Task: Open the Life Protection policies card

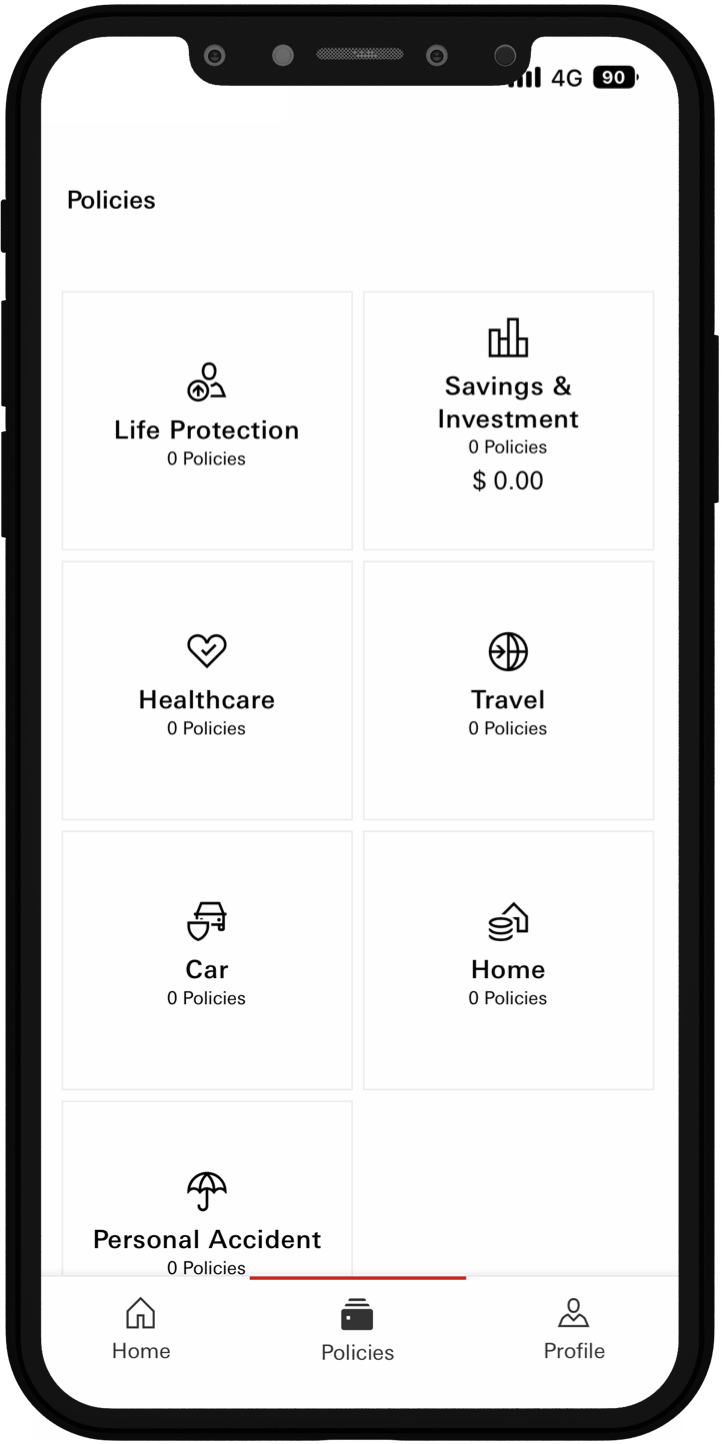Action: pyautogui.click(x=207, y=420)
